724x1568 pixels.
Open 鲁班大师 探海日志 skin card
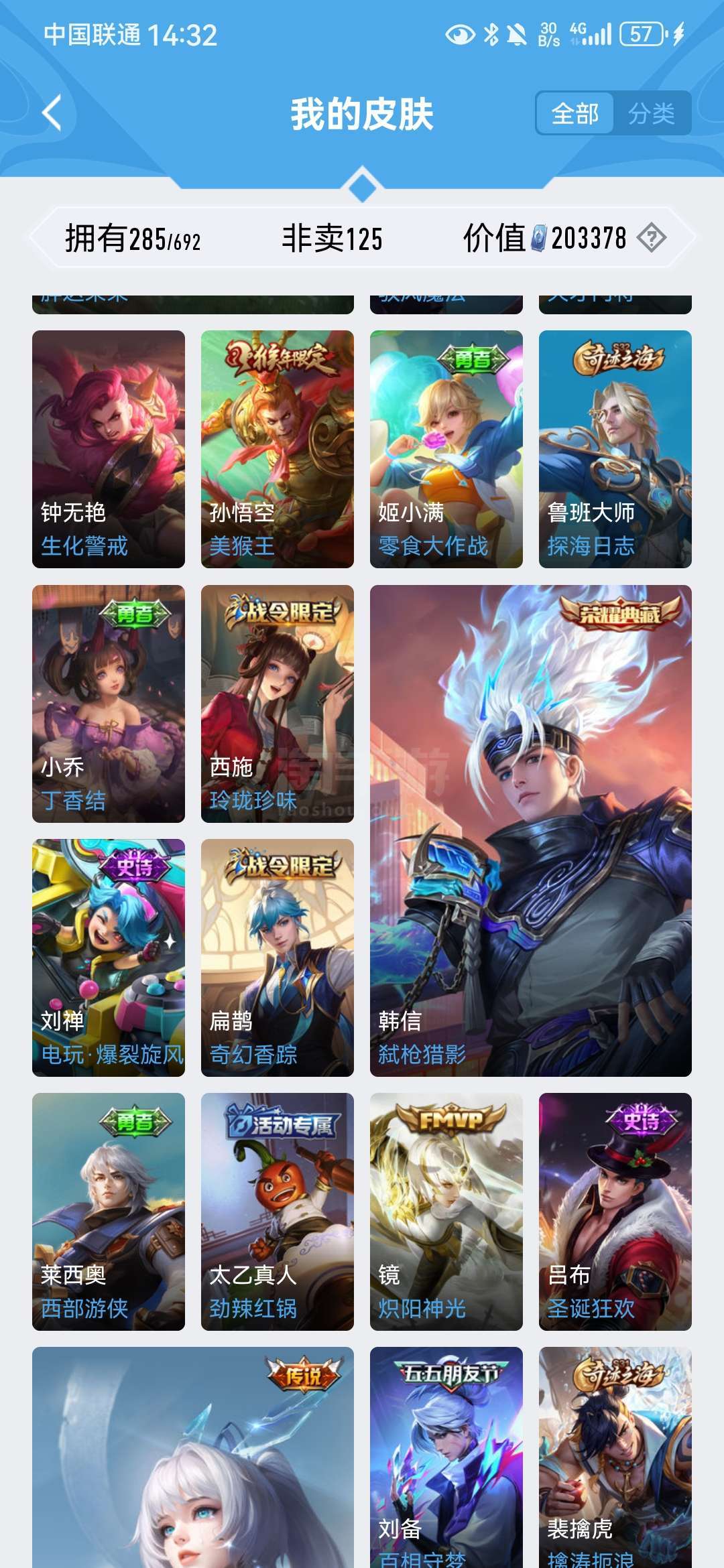click(x=615, y=449)
